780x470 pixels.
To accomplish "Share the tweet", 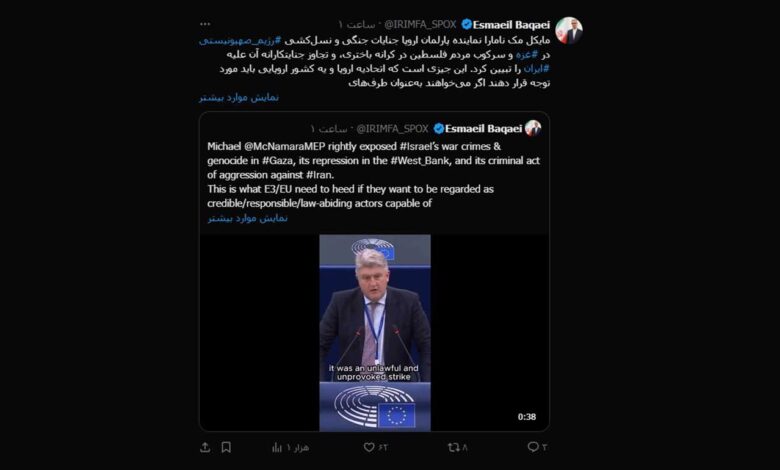I will click(x=205, y=447).
